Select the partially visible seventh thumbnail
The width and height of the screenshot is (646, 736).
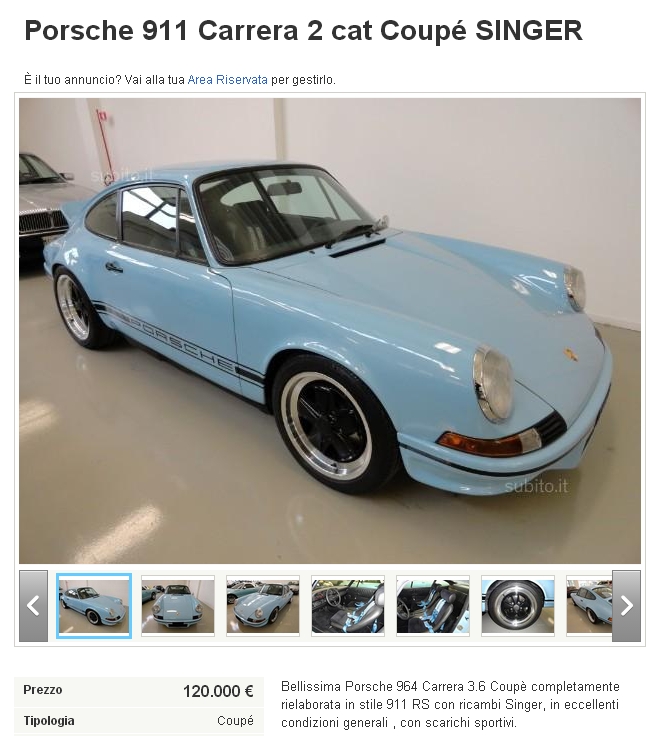[x=589, y=605]
